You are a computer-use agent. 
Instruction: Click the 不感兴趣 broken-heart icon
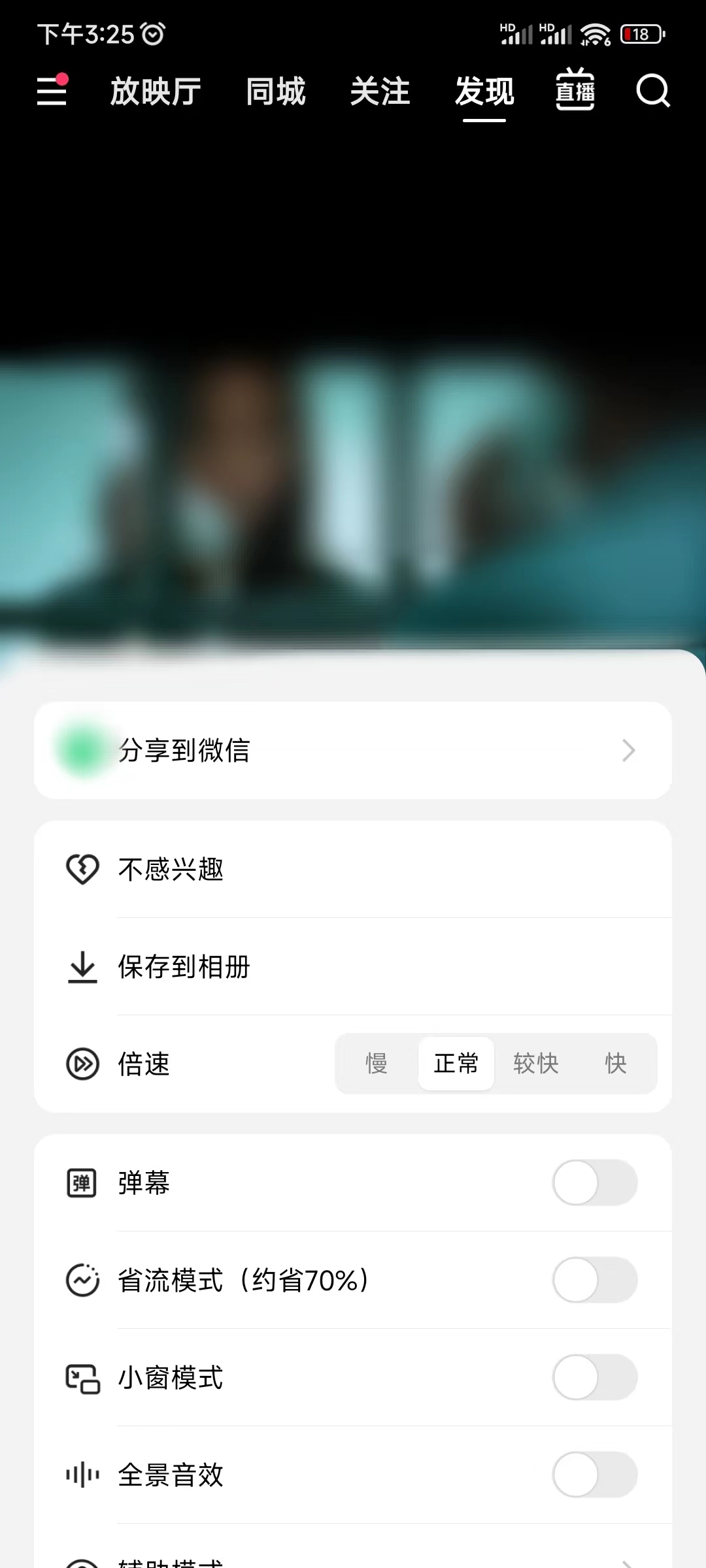coord(81,869)
